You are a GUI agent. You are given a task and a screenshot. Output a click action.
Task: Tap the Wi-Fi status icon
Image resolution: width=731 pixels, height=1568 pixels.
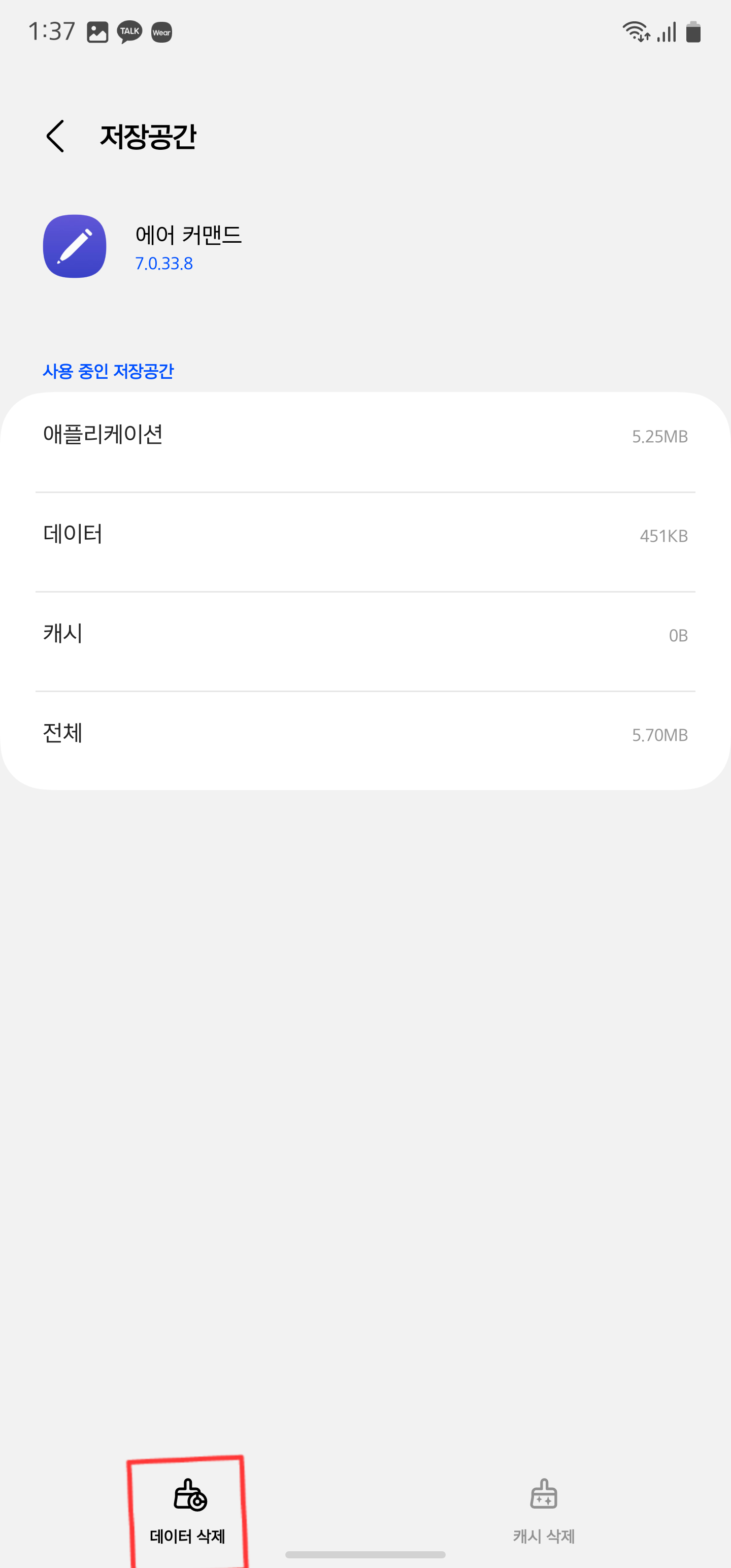coord(635,31)
